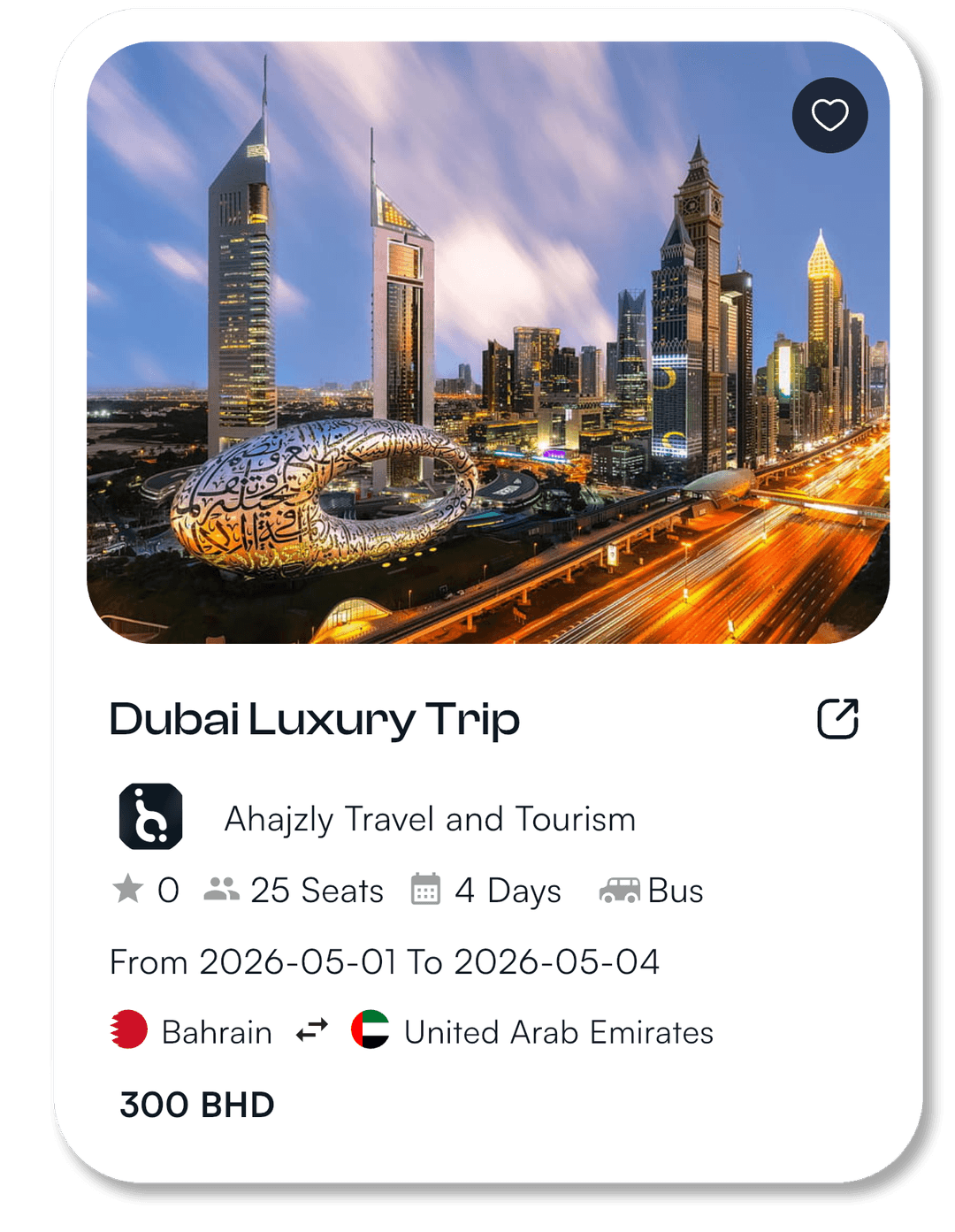This screenshot has height=1232, width=955.
Task: Click the zero rating value
Action: coord(167,891)
